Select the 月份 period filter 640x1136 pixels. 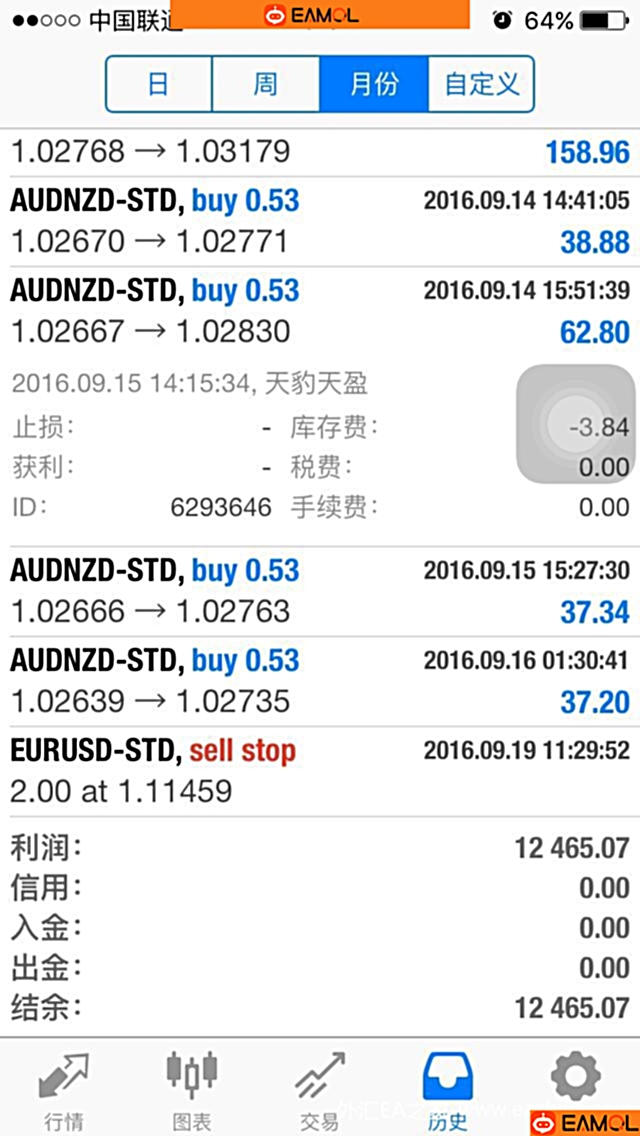pos(374,84)
